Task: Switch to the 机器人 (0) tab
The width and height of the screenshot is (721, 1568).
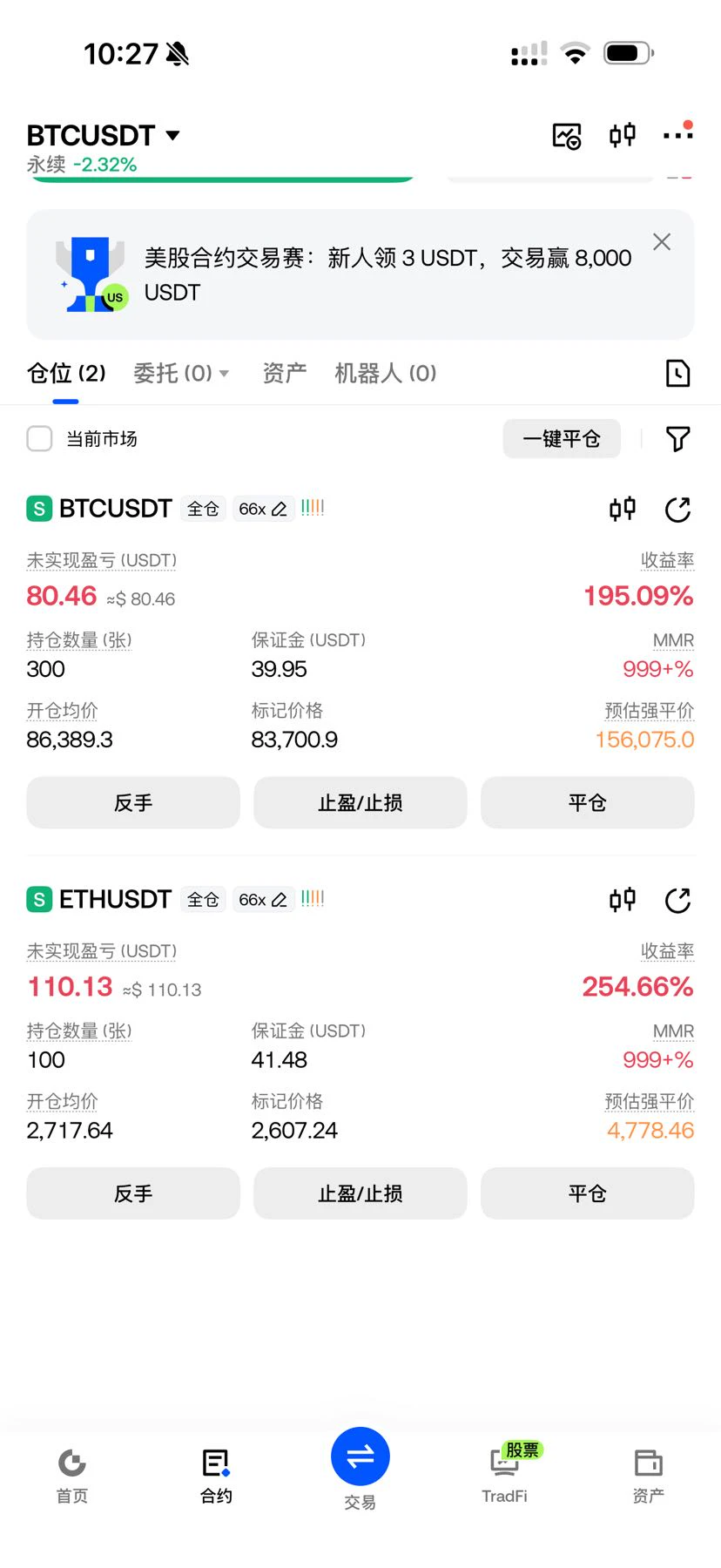Action: point(385,373)
